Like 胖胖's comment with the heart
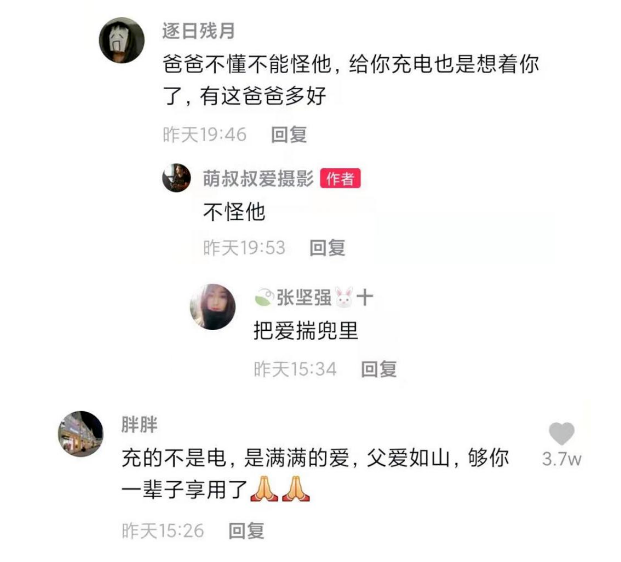Image resolution: width=621 pixels, height=562 pixels. click(x=562, y=434)
